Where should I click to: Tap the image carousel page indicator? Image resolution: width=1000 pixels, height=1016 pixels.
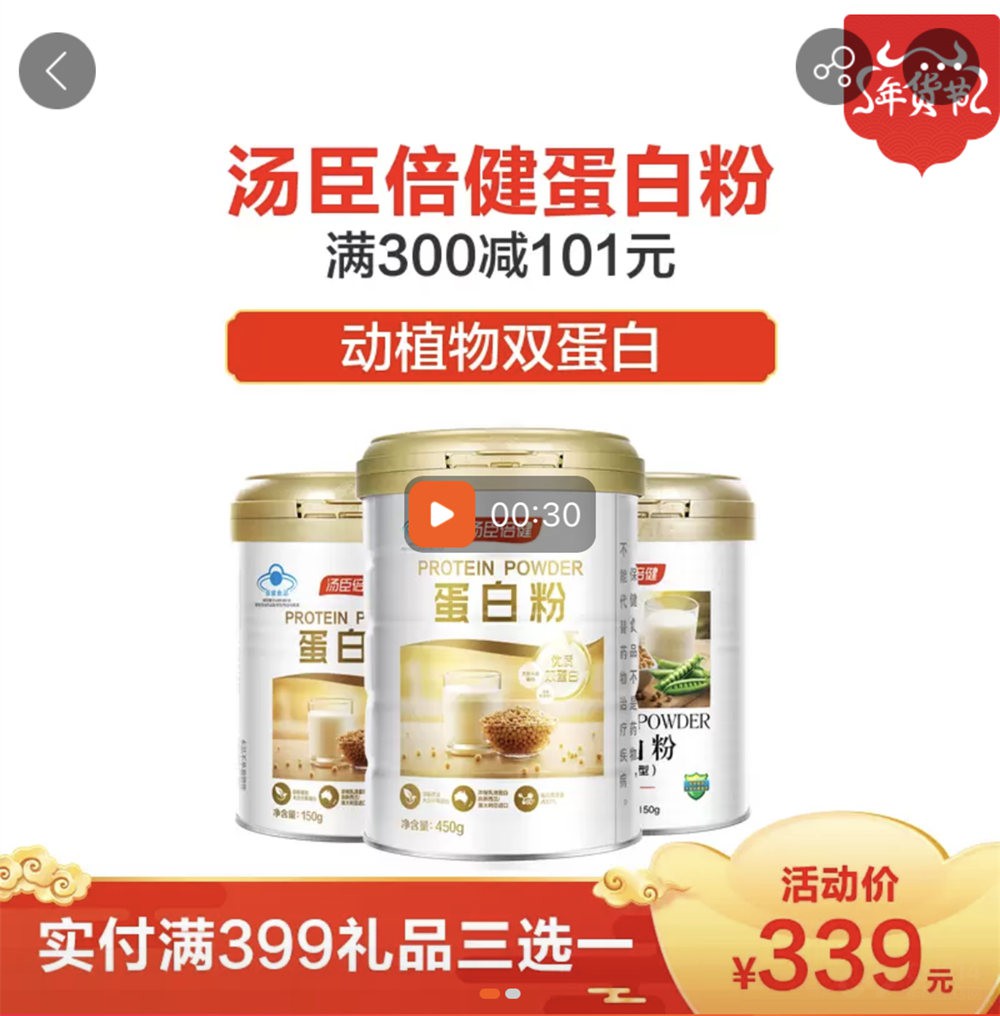click(500, 994)
